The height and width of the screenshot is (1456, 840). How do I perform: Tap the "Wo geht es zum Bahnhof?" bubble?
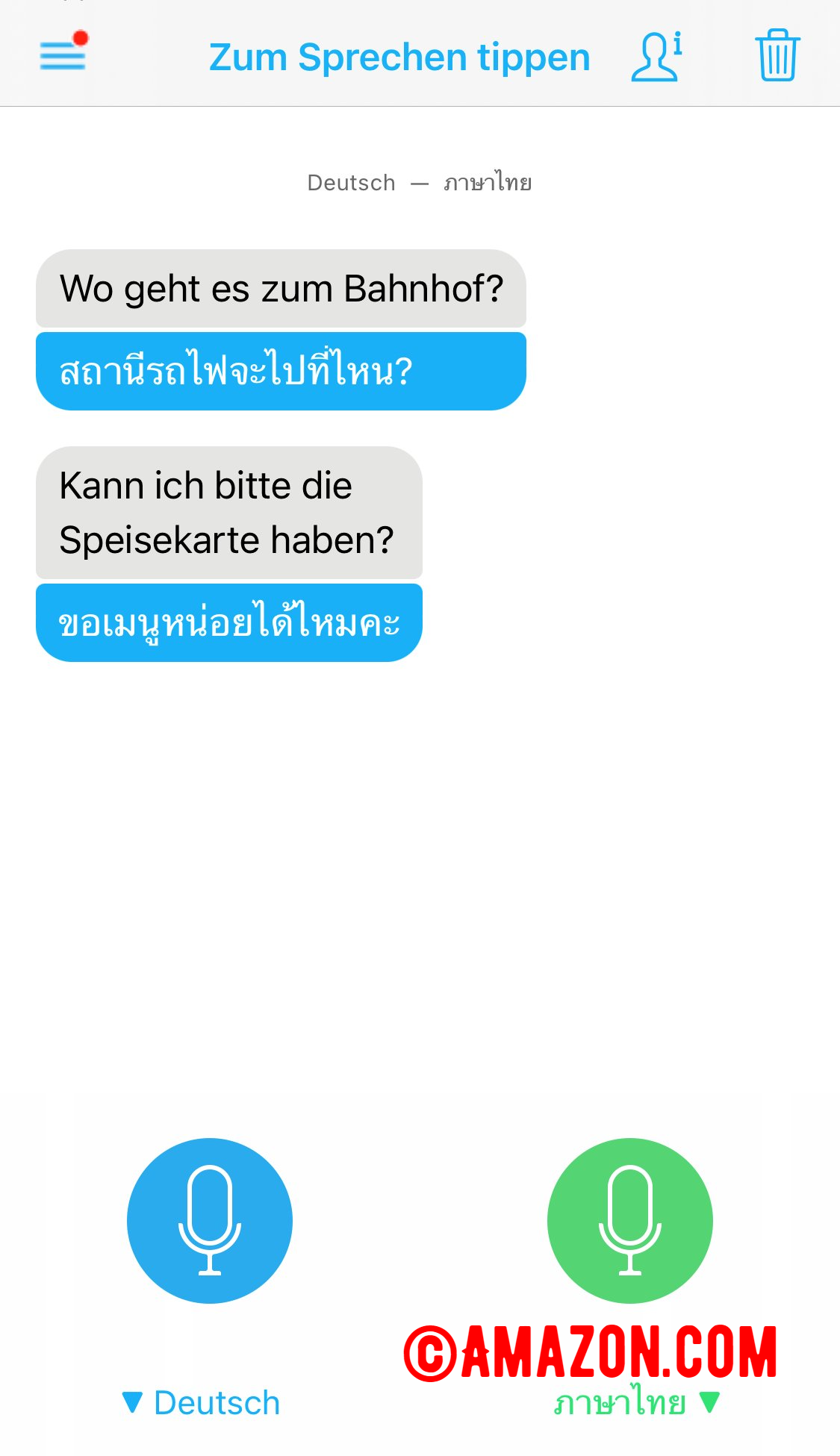point(281,289)
